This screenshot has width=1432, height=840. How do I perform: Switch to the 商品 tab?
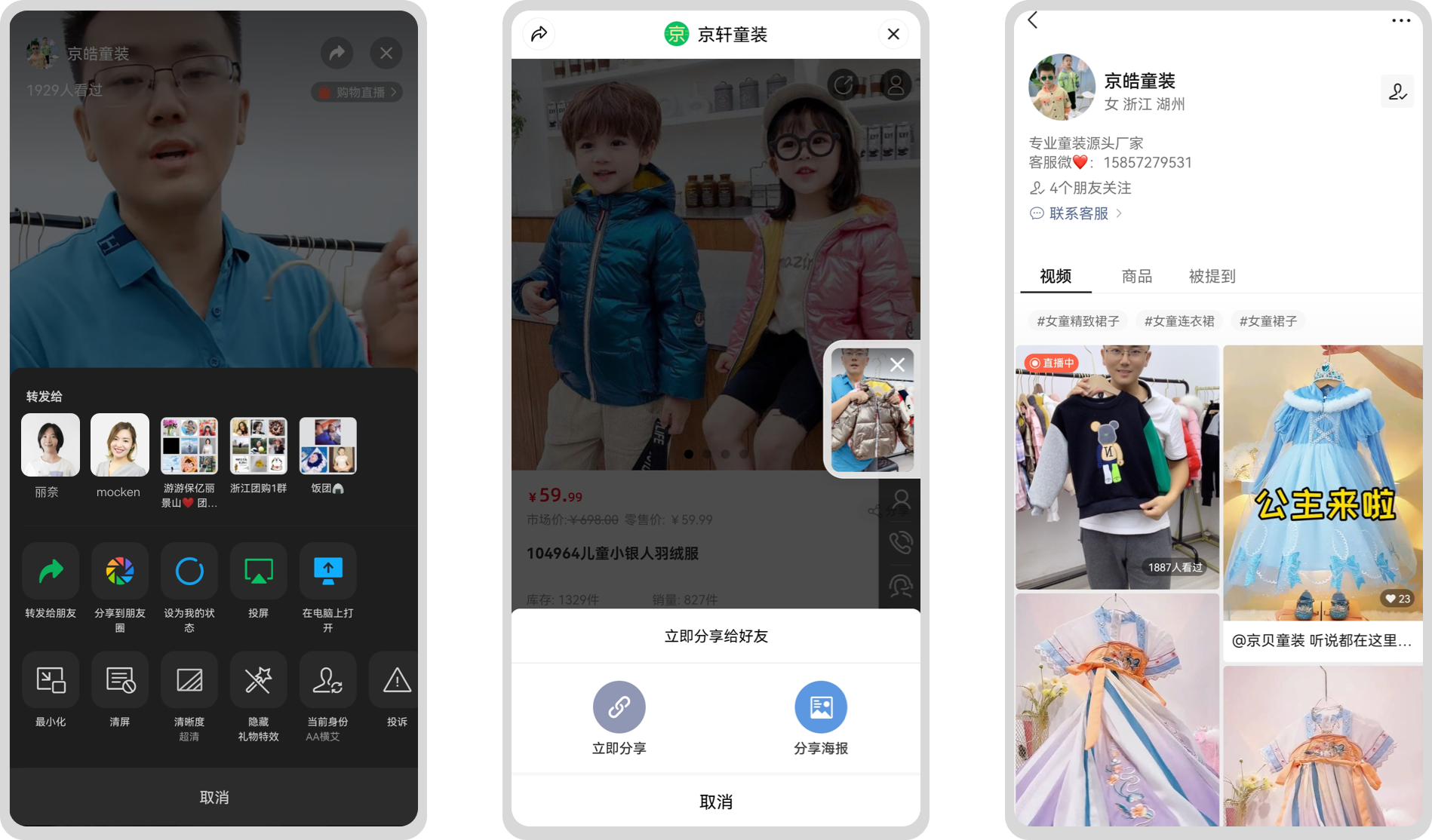(1136, 276)
